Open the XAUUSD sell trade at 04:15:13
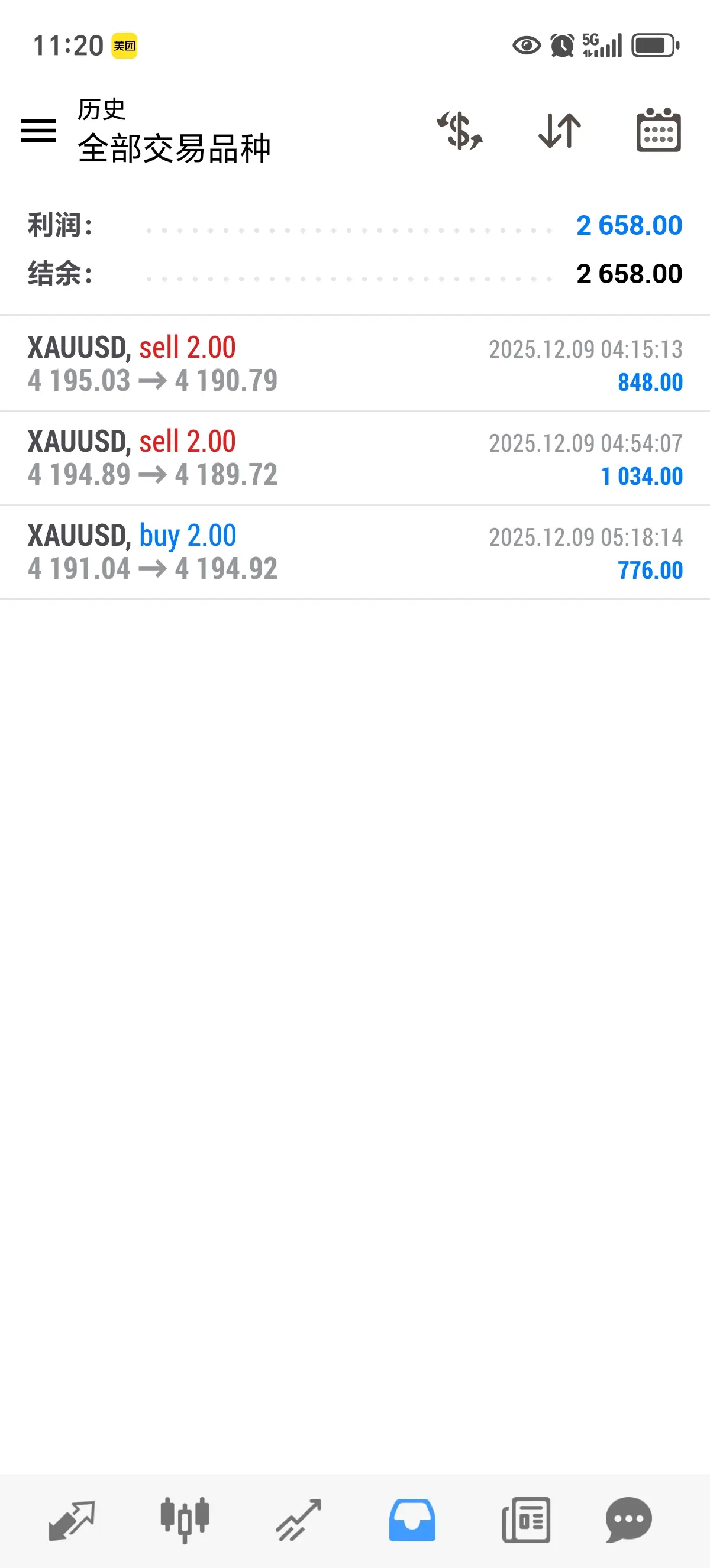The width and height of the screenshot is (710, 1568). pos(355,364)
